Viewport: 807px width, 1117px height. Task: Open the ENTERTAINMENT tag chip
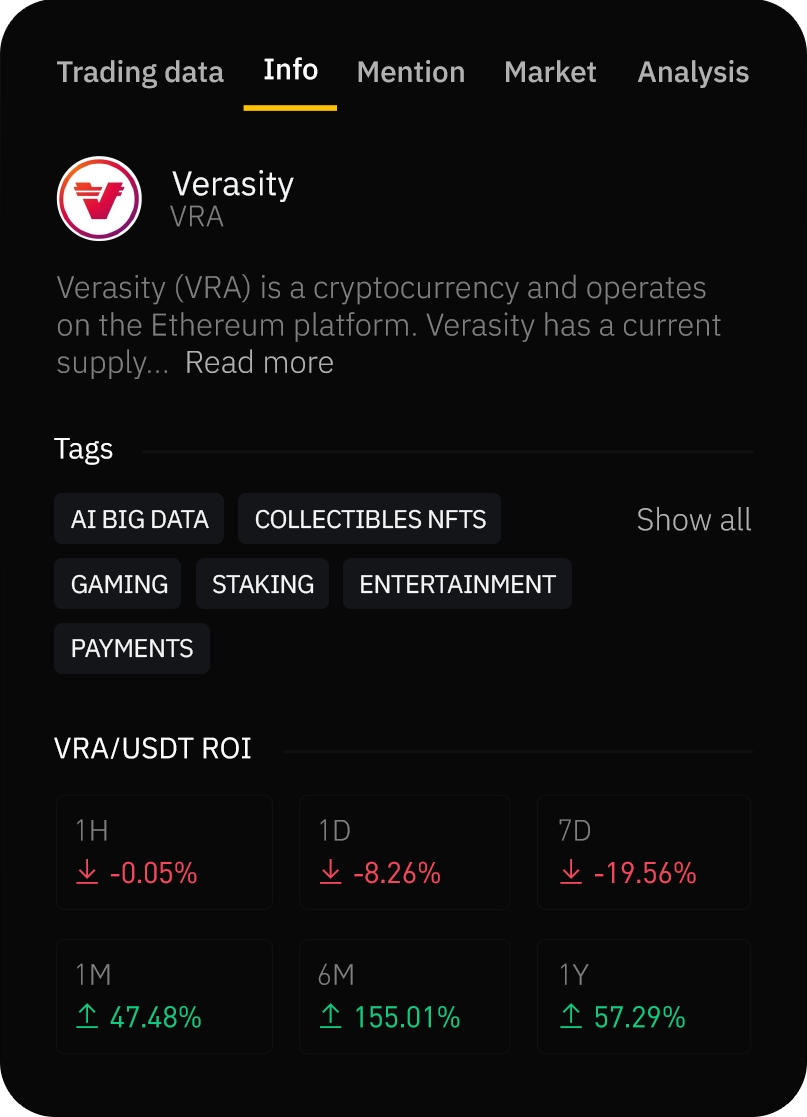click(x=457, y=584)
